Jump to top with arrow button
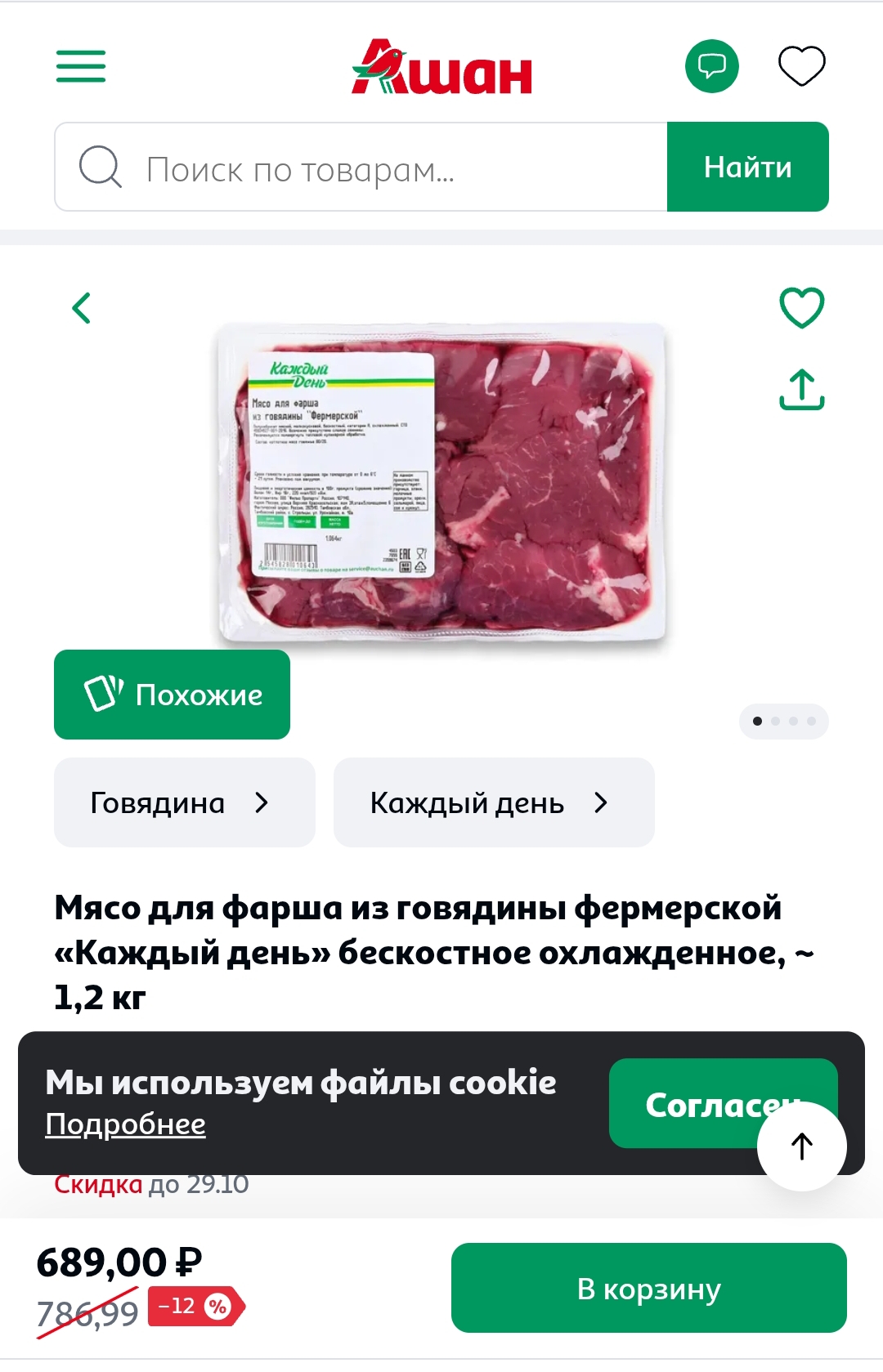This screenshot has width=883, height=1372. (801, 1146)
